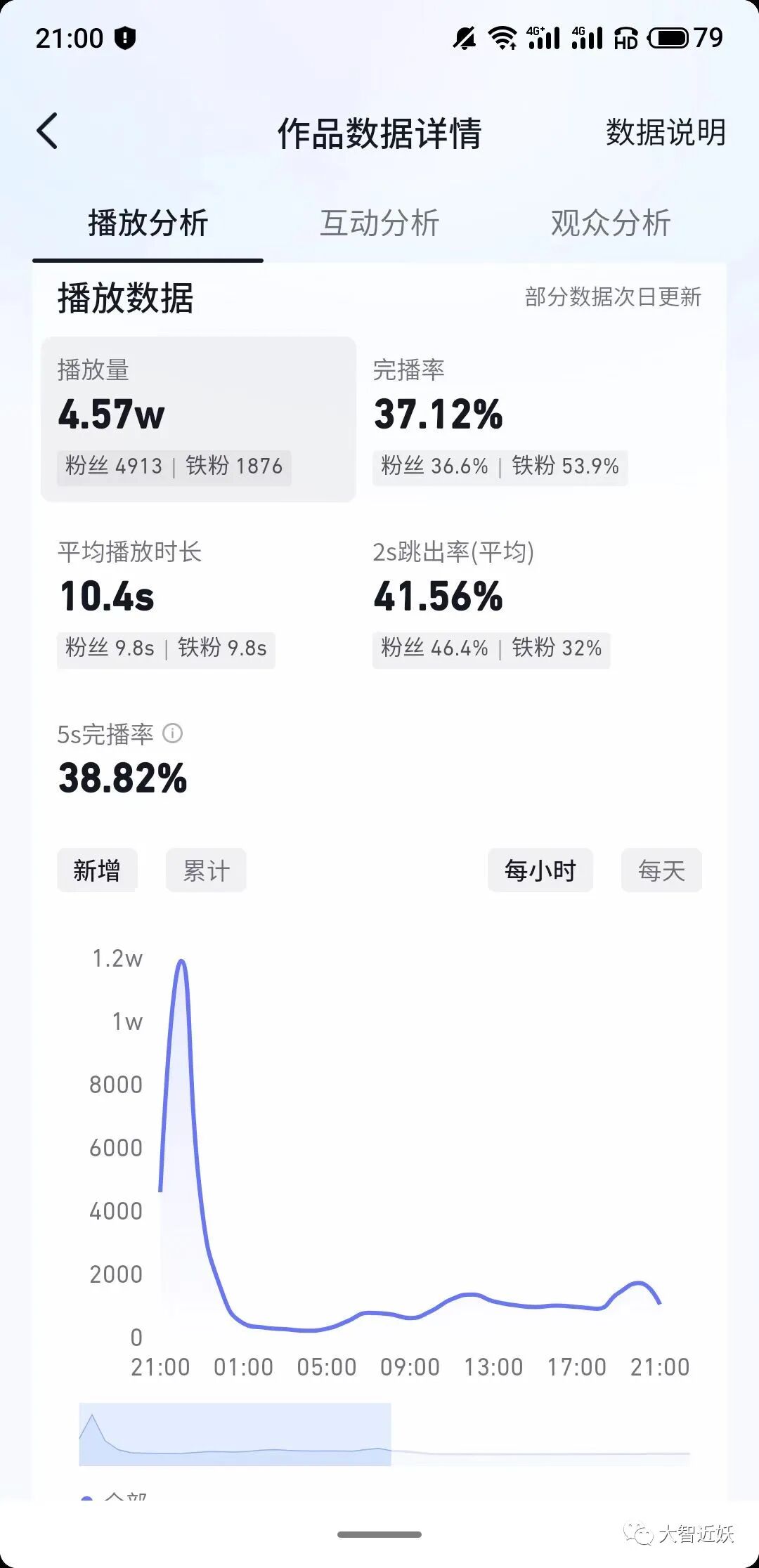Go back using the top-left arrow
The height and width of the screenshot is (1568, 759).
tap(47, 131)
